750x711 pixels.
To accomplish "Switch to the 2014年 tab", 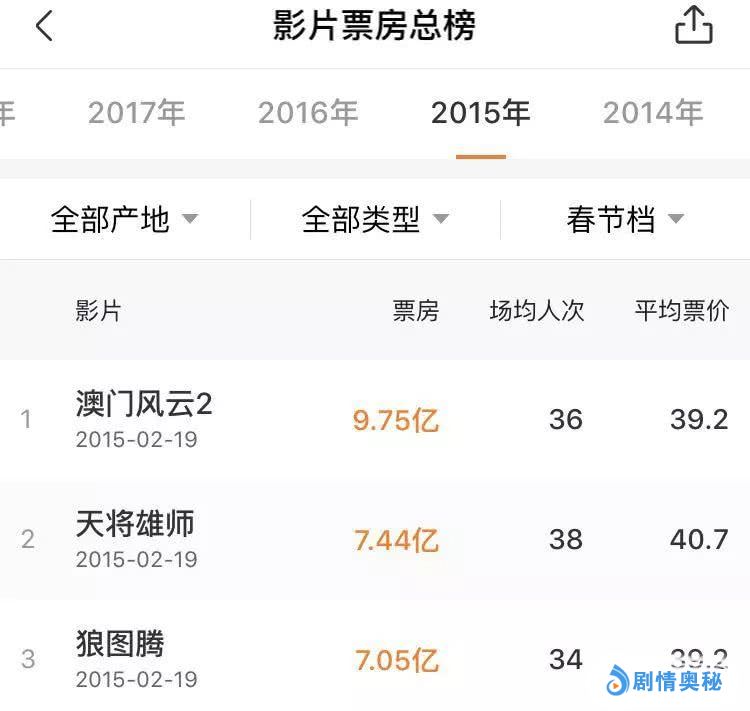I will pyautogui.click(x=653, y=113).
